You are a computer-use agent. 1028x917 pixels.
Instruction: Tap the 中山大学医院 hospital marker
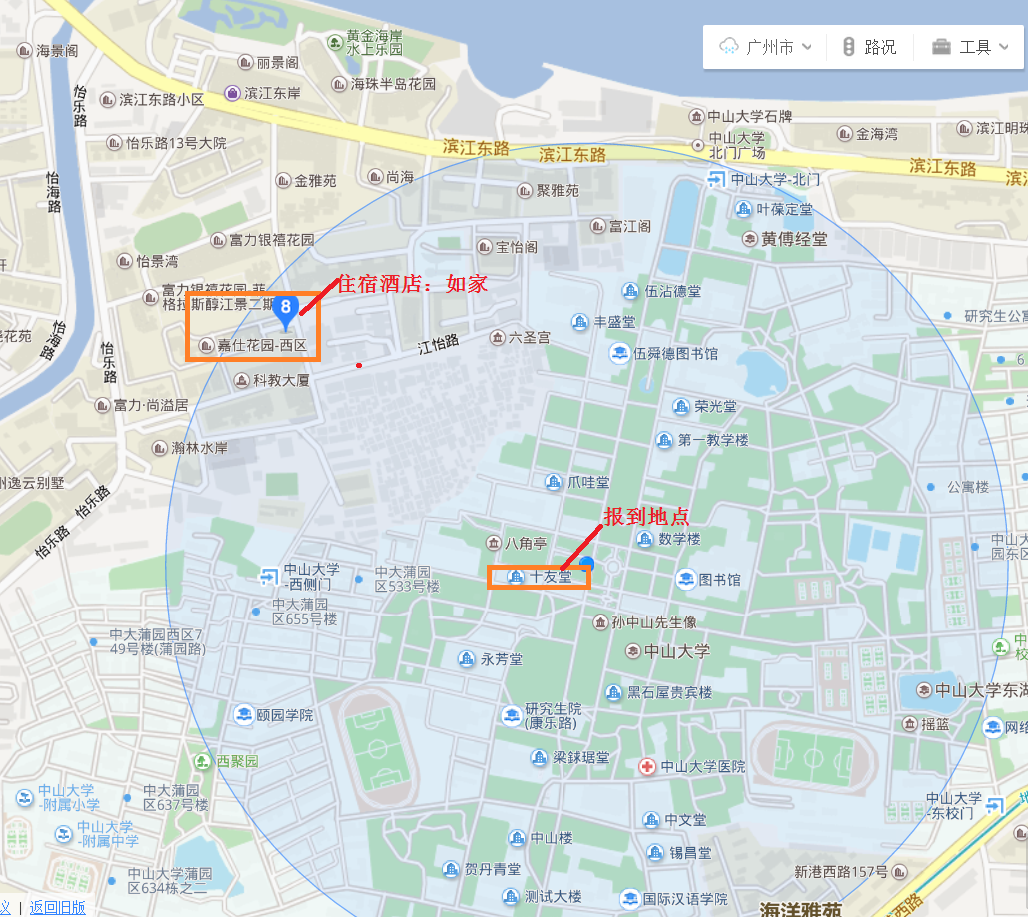coord(692,766)
